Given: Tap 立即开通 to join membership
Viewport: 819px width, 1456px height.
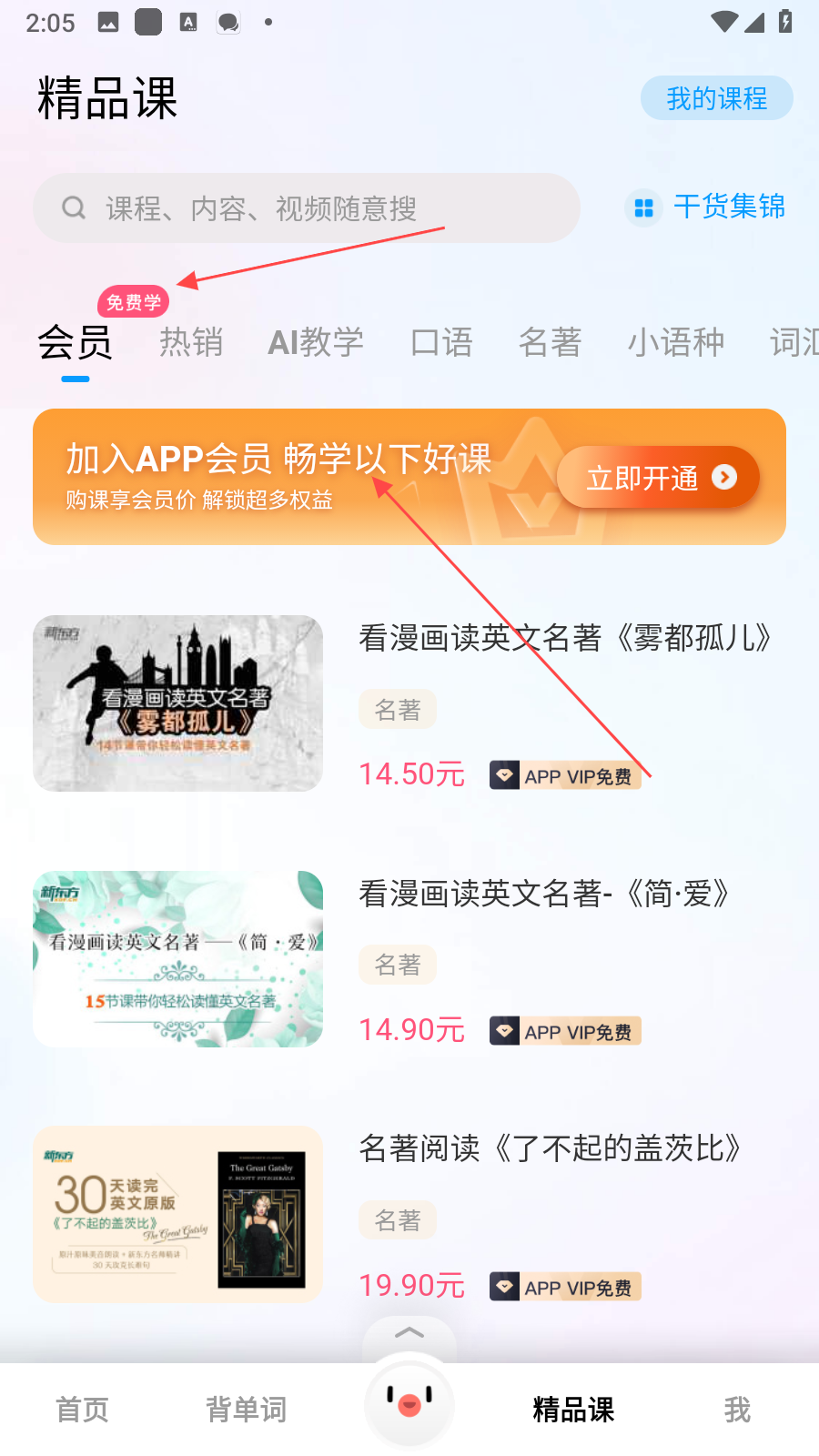Looking at the screenshot, I should point(658,478).
